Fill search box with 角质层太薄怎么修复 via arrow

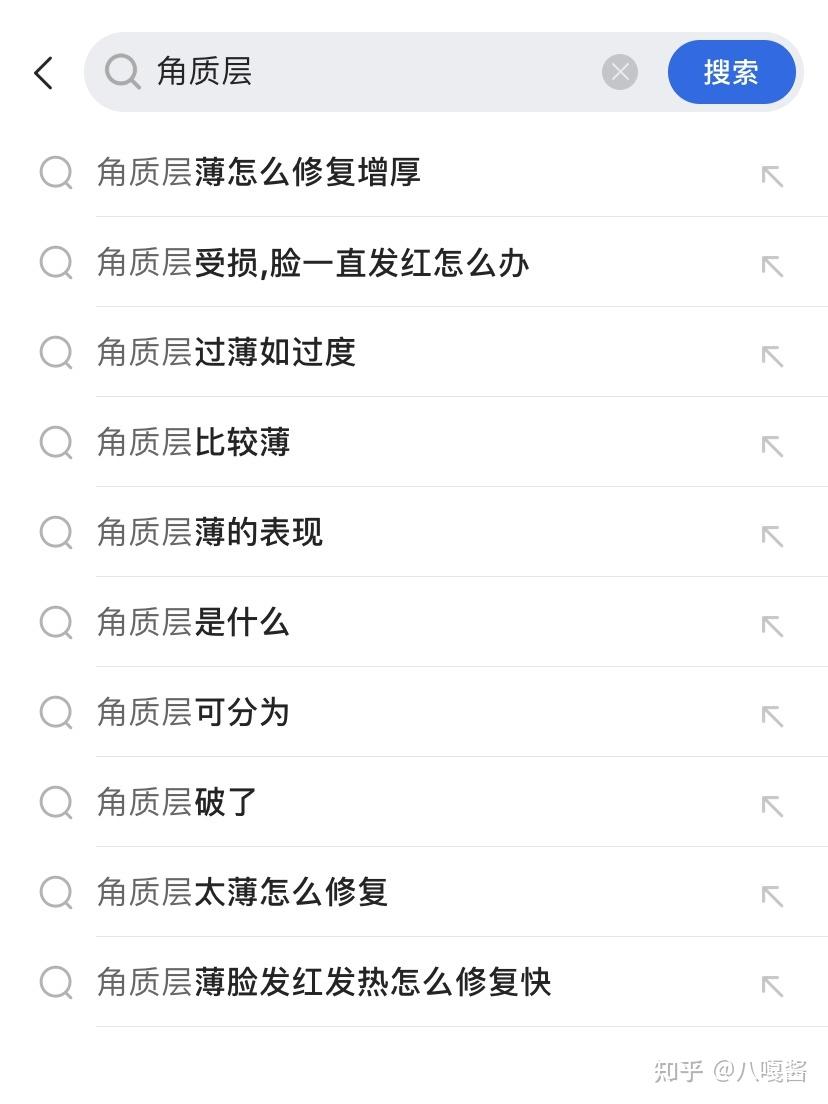click(771, 896)
